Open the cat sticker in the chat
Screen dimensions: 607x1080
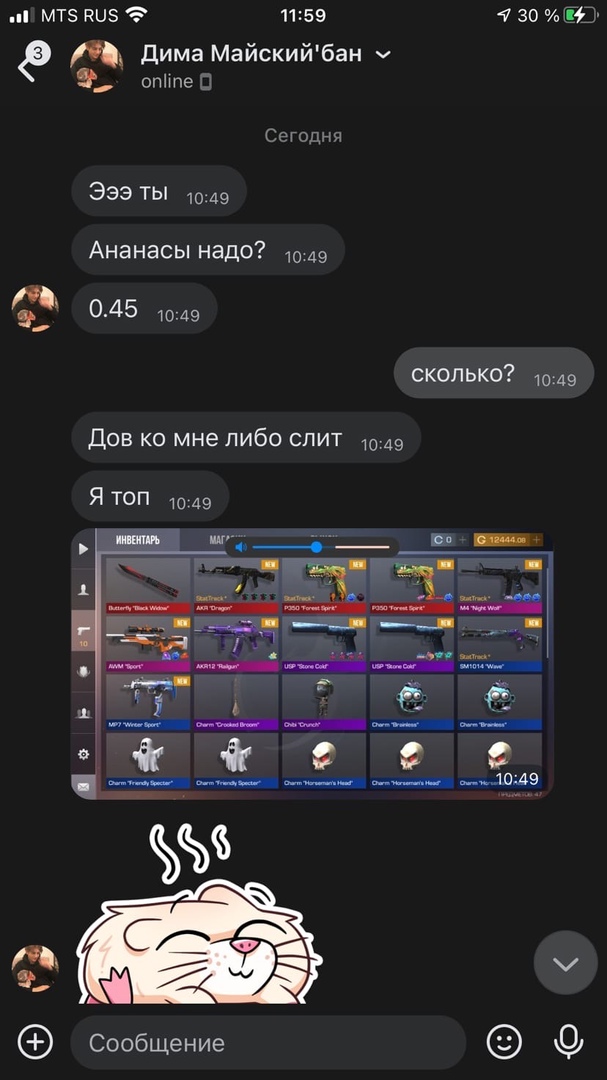pyautogui.click(x=200, y=925)
